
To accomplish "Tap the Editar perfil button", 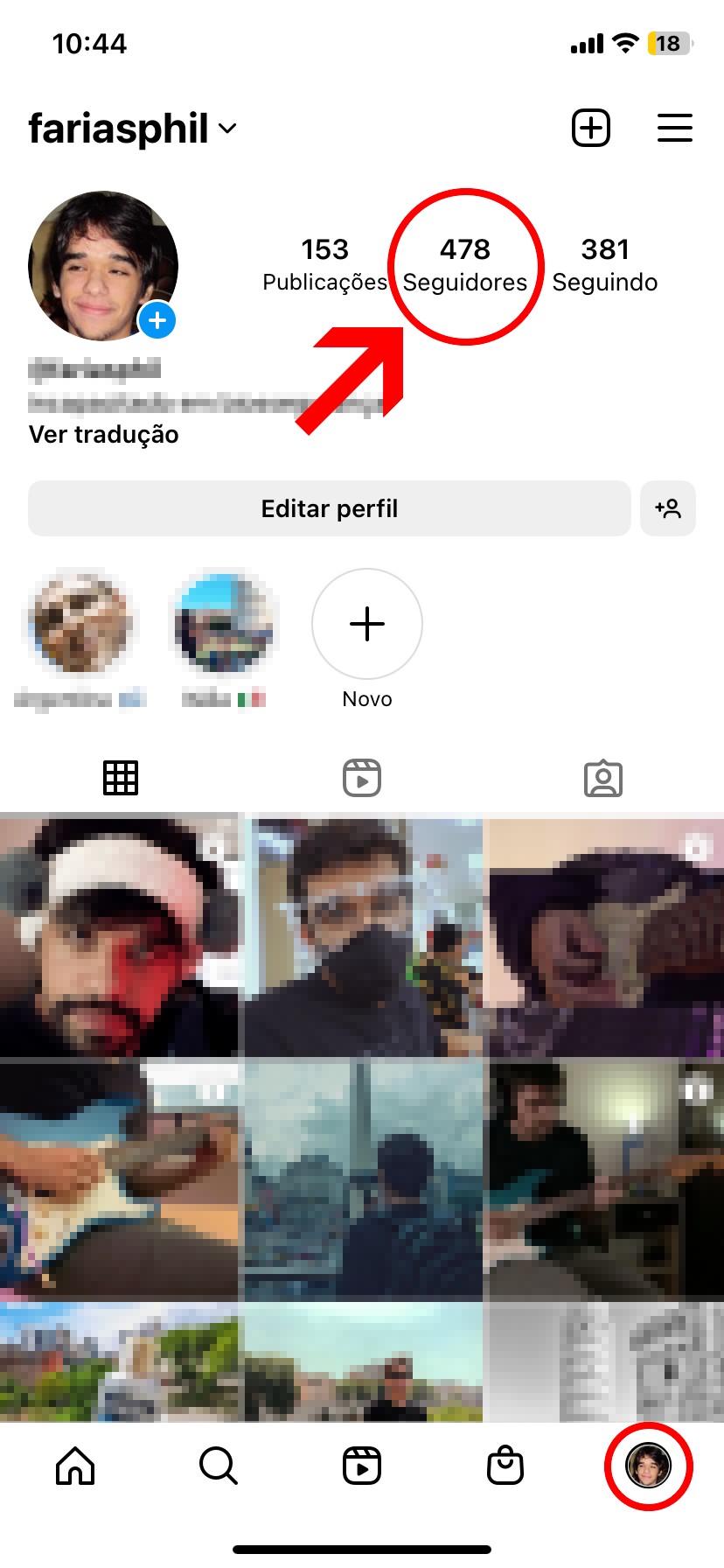I will click(329, 508).
